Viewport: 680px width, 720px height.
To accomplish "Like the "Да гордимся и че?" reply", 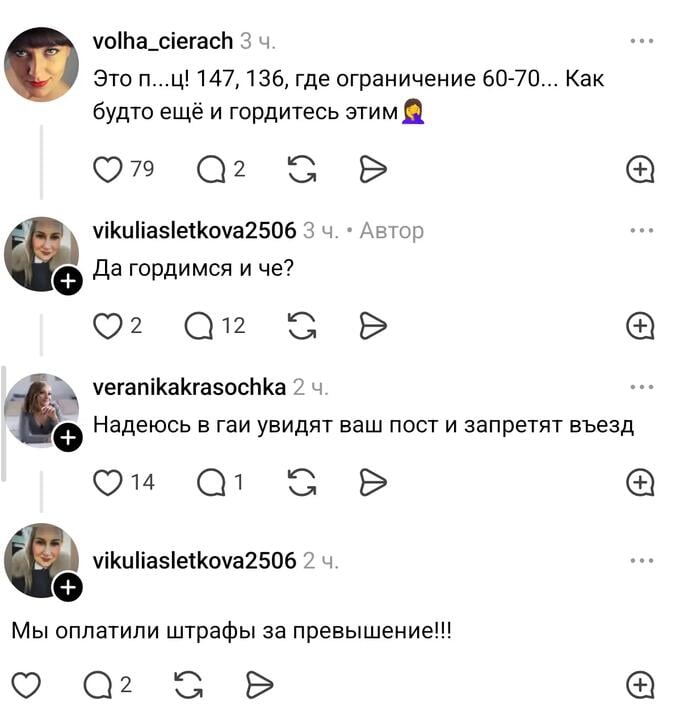I will pyautogui.click(x=108, y=326).
